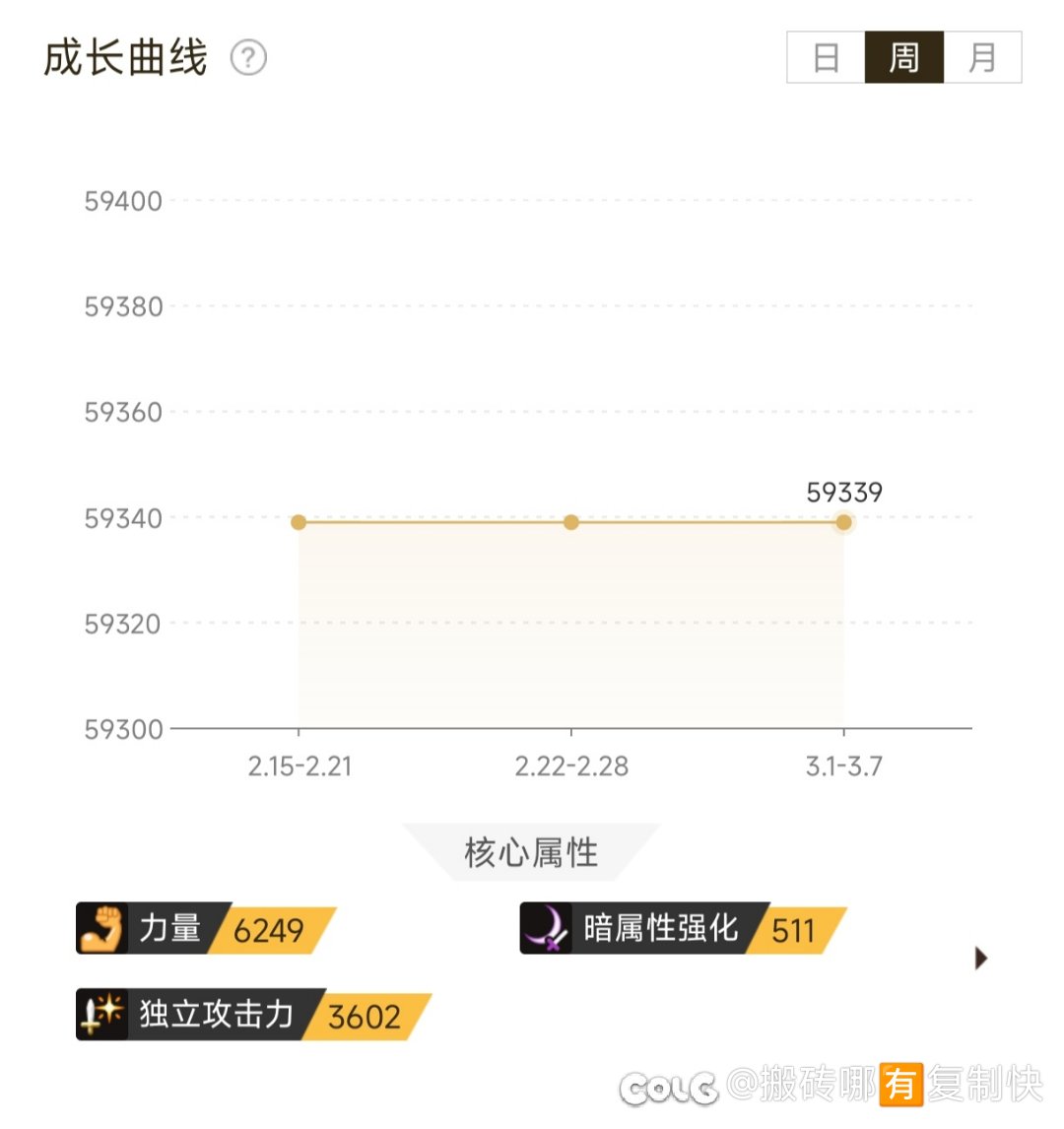Select the 暗属性强化 attribute badge

point(680,928)
